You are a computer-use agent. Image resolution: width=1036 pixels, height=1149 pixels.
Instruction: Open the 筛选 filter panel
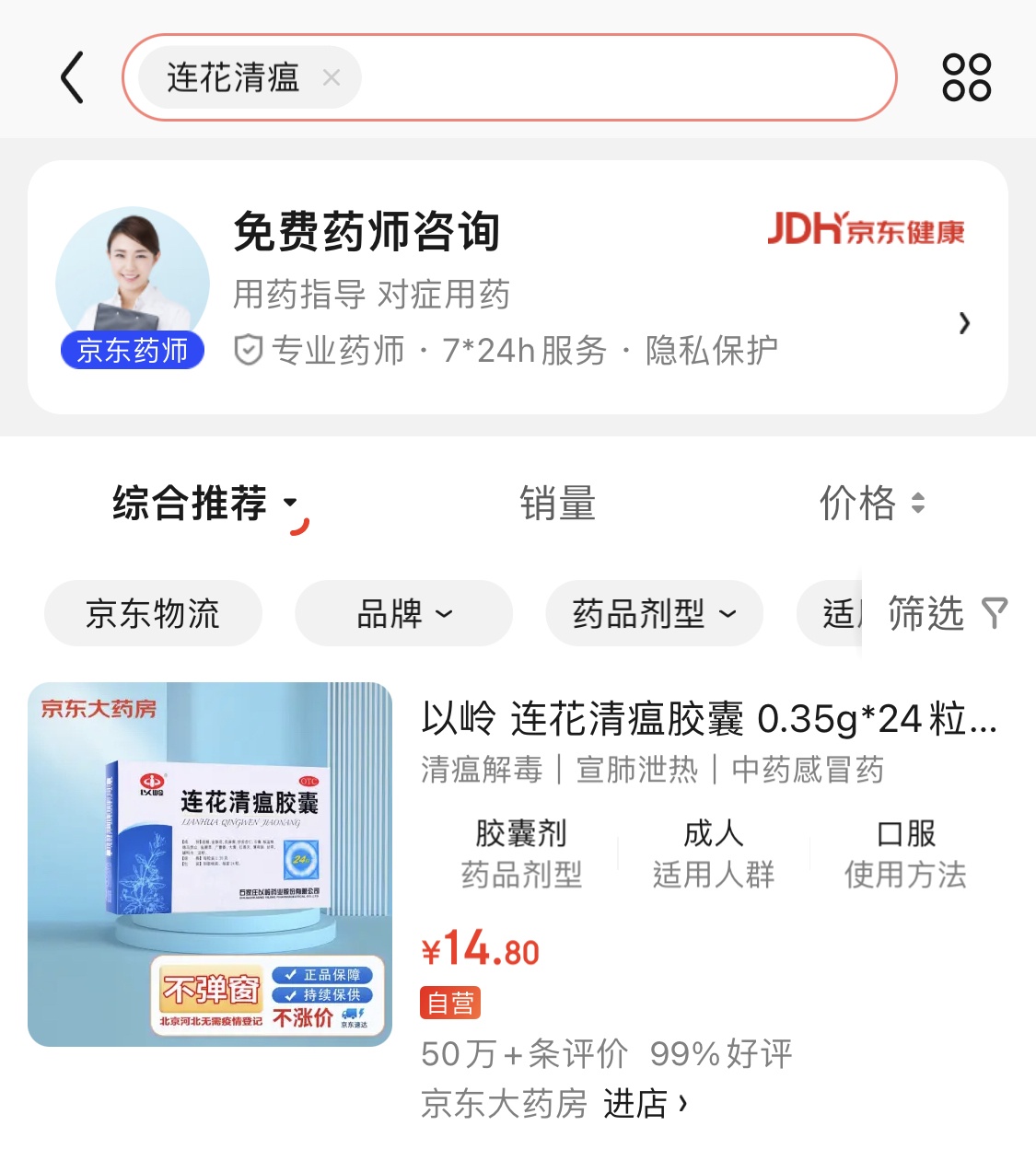click(946, 613)
